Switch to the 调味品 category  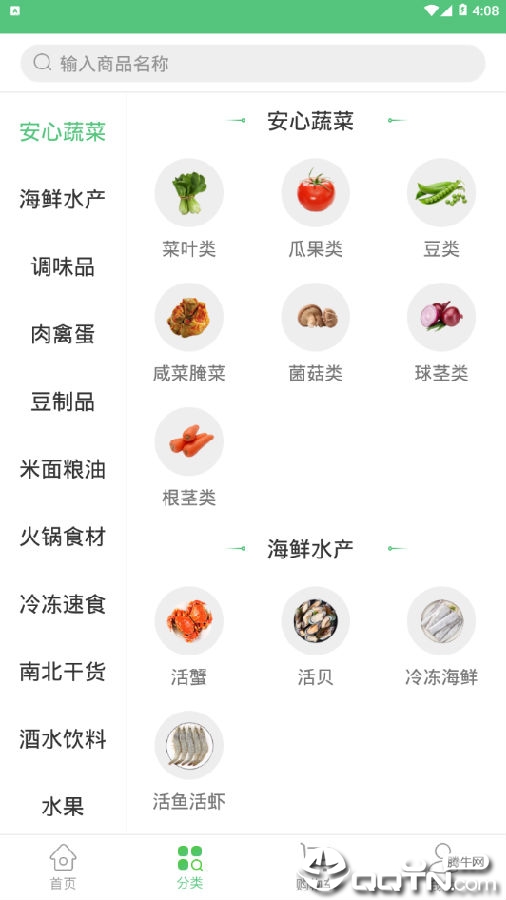(63, 267)
